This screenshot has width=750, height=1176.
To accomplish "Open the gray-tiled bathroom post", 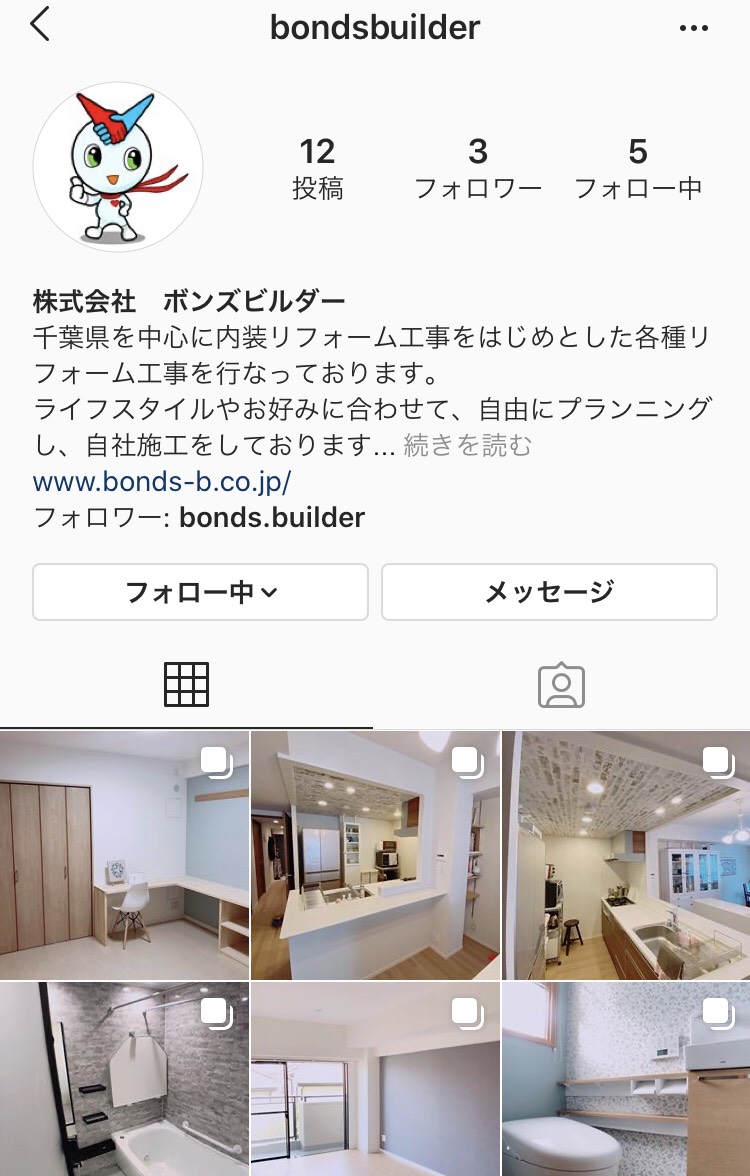I will coord(124,1080).
